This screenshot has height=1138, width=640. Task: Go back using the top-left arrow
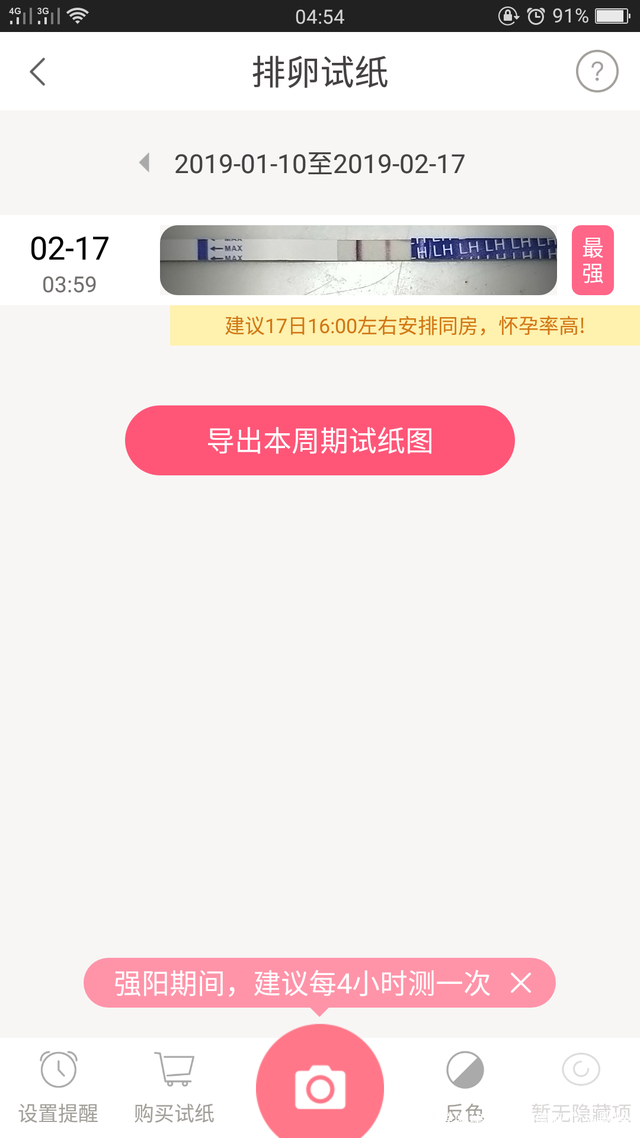tap(38, 72)
